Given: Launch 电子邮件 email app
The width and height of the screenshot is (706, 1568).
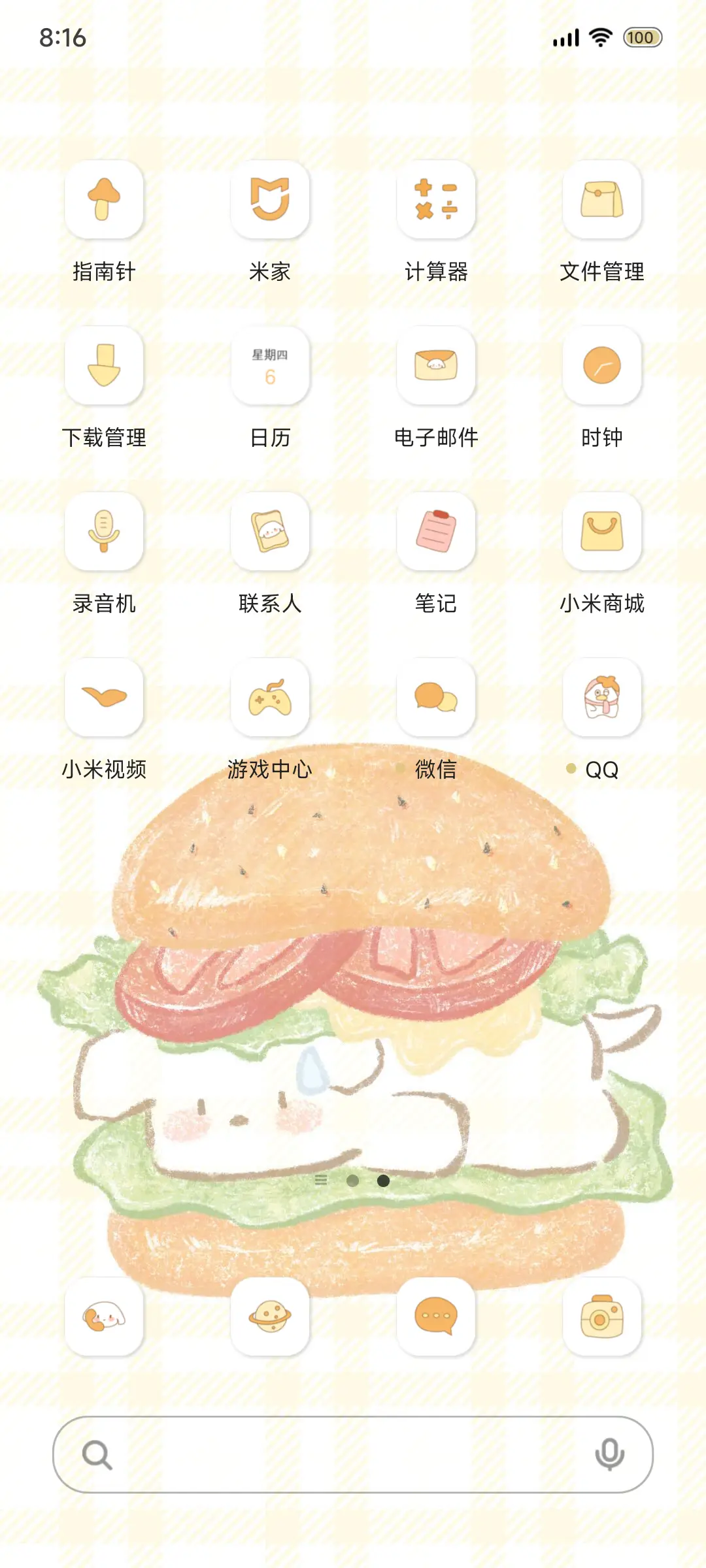Looking at the screenshot, I should (437, 366).
